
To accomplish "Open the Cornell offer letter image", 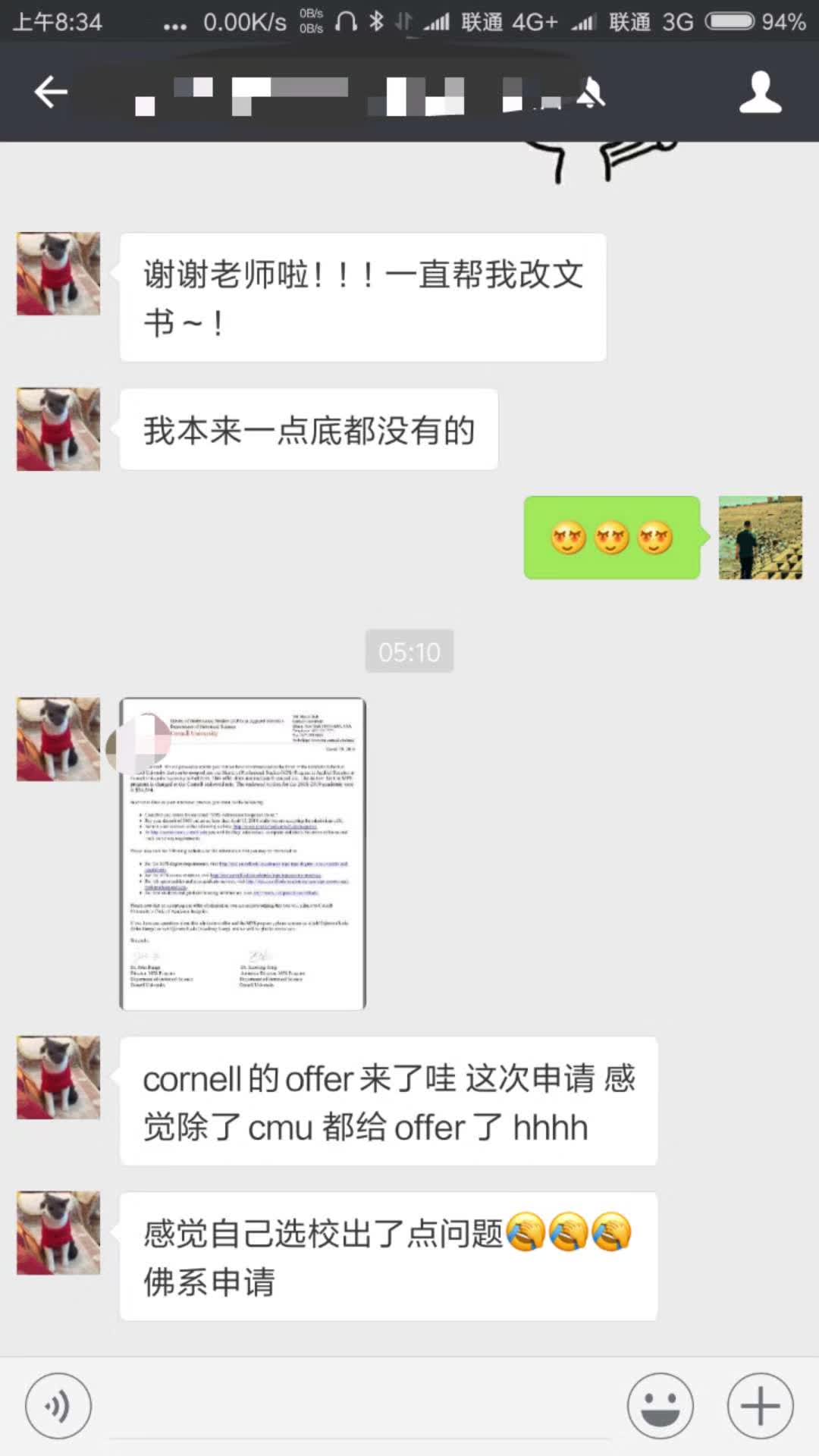I will point(243,854).
